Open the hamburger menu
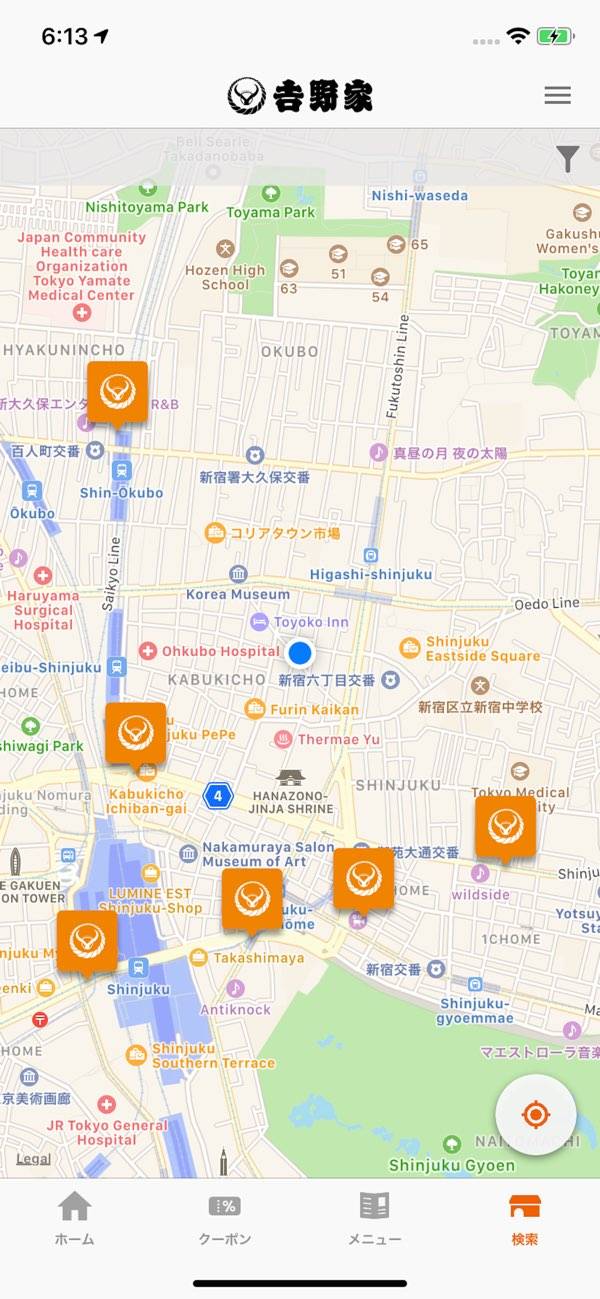Image resolution: width=600 pixels, height=1299 pixels. (x=557, y=95)
